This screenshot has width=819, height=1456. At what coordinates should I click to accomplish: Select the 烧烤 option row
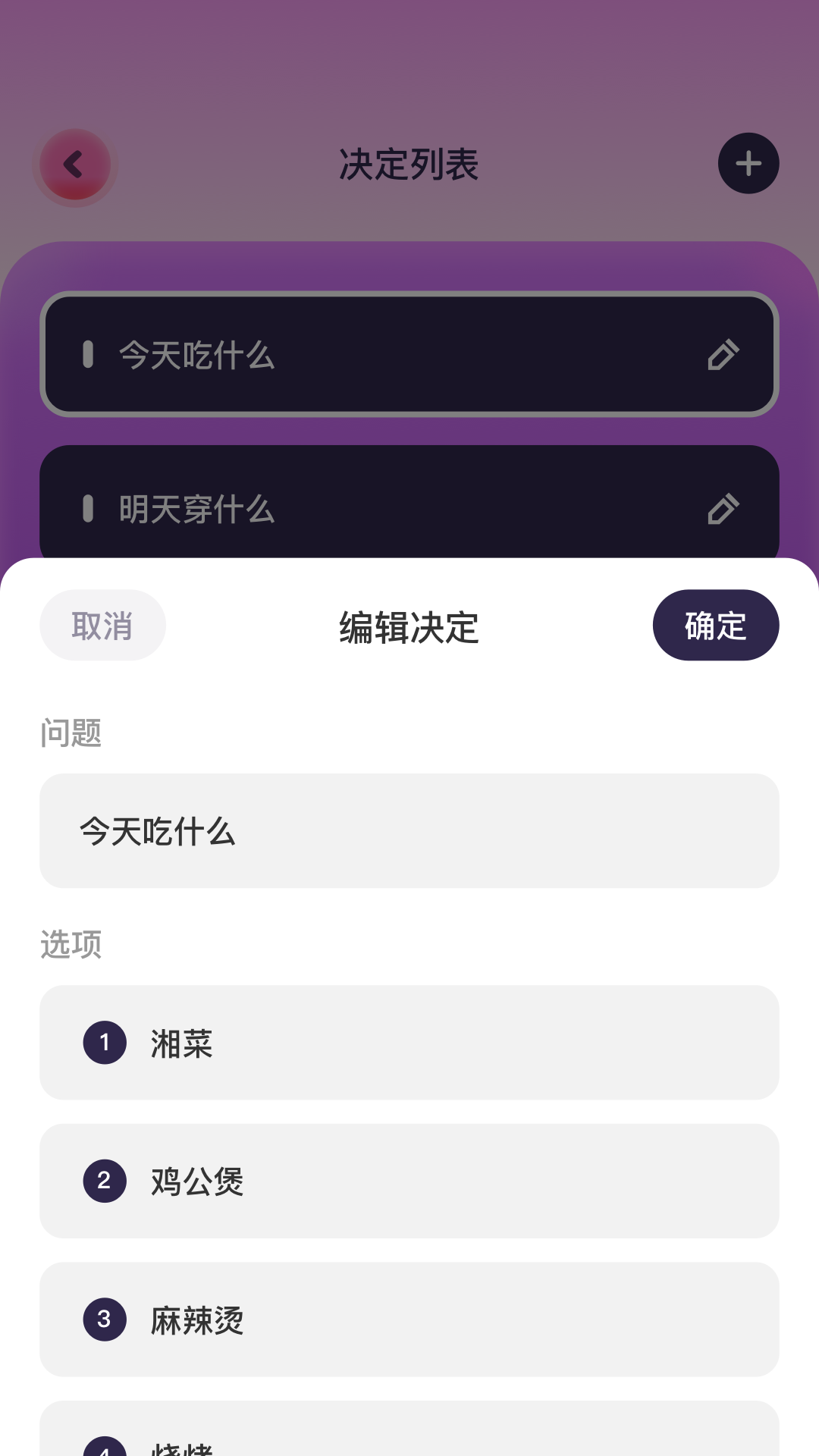[409, 1445]
